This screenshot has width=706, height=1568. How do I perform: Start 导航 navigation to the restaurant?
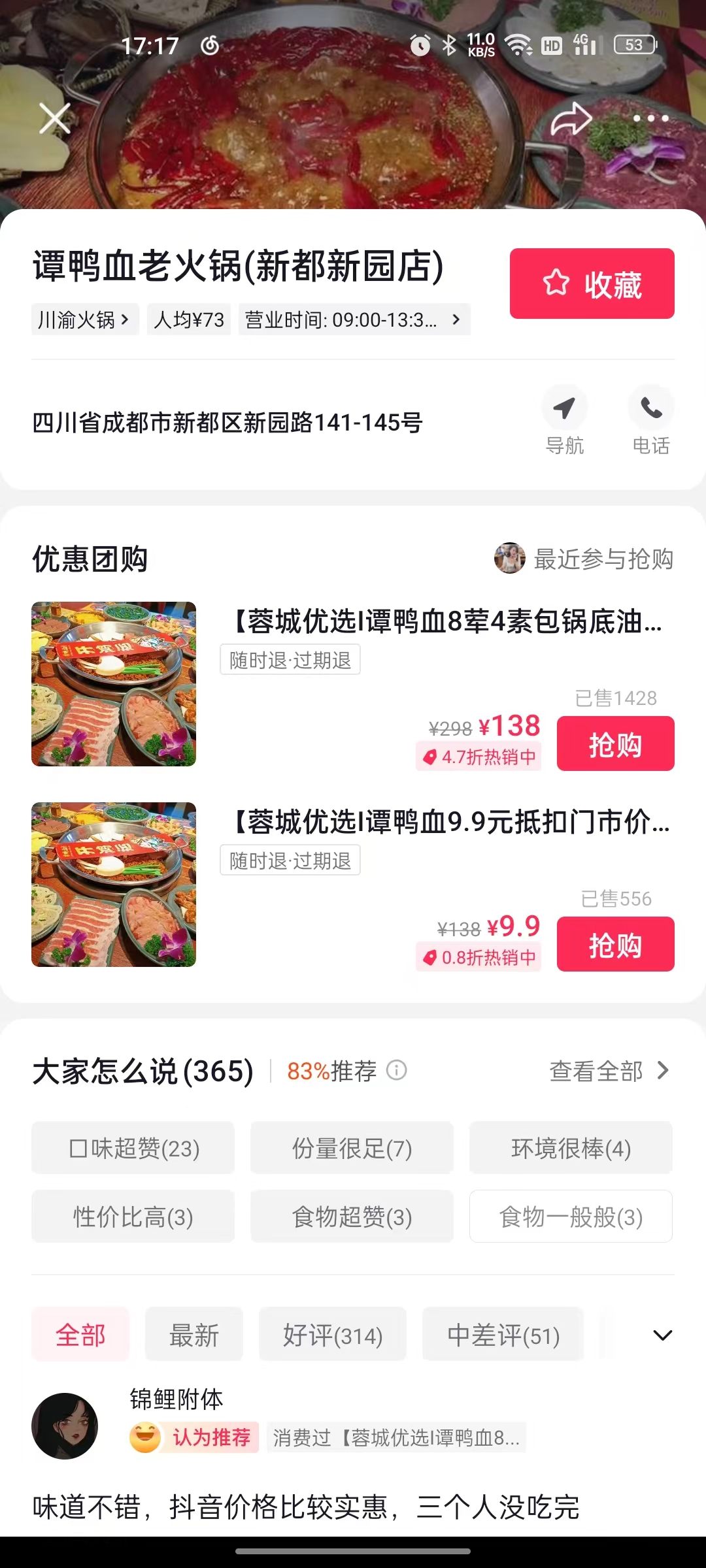[564, 420]
